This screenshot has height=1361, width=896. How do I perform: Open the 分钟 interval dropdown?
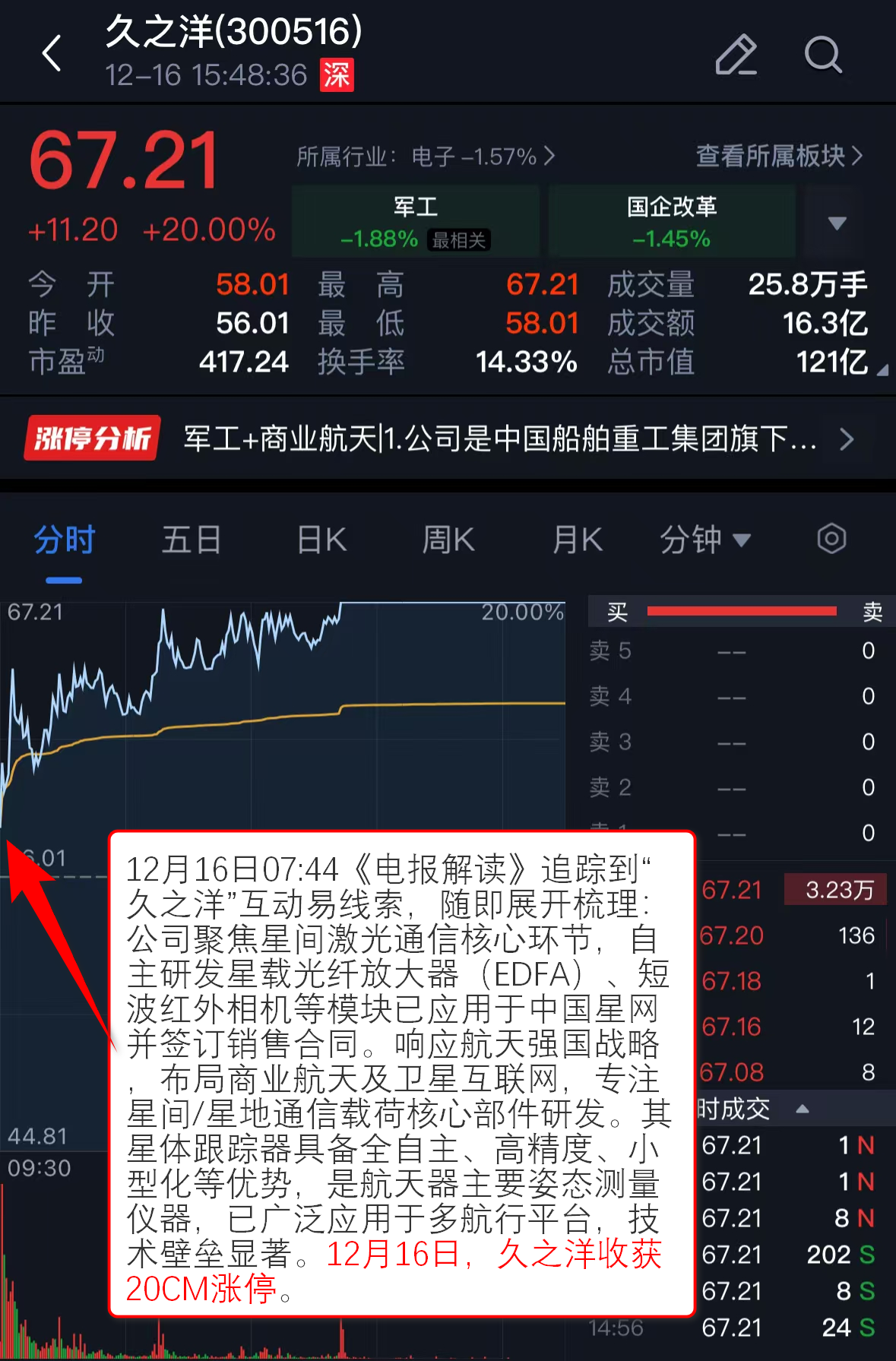(x=704, y=540)
